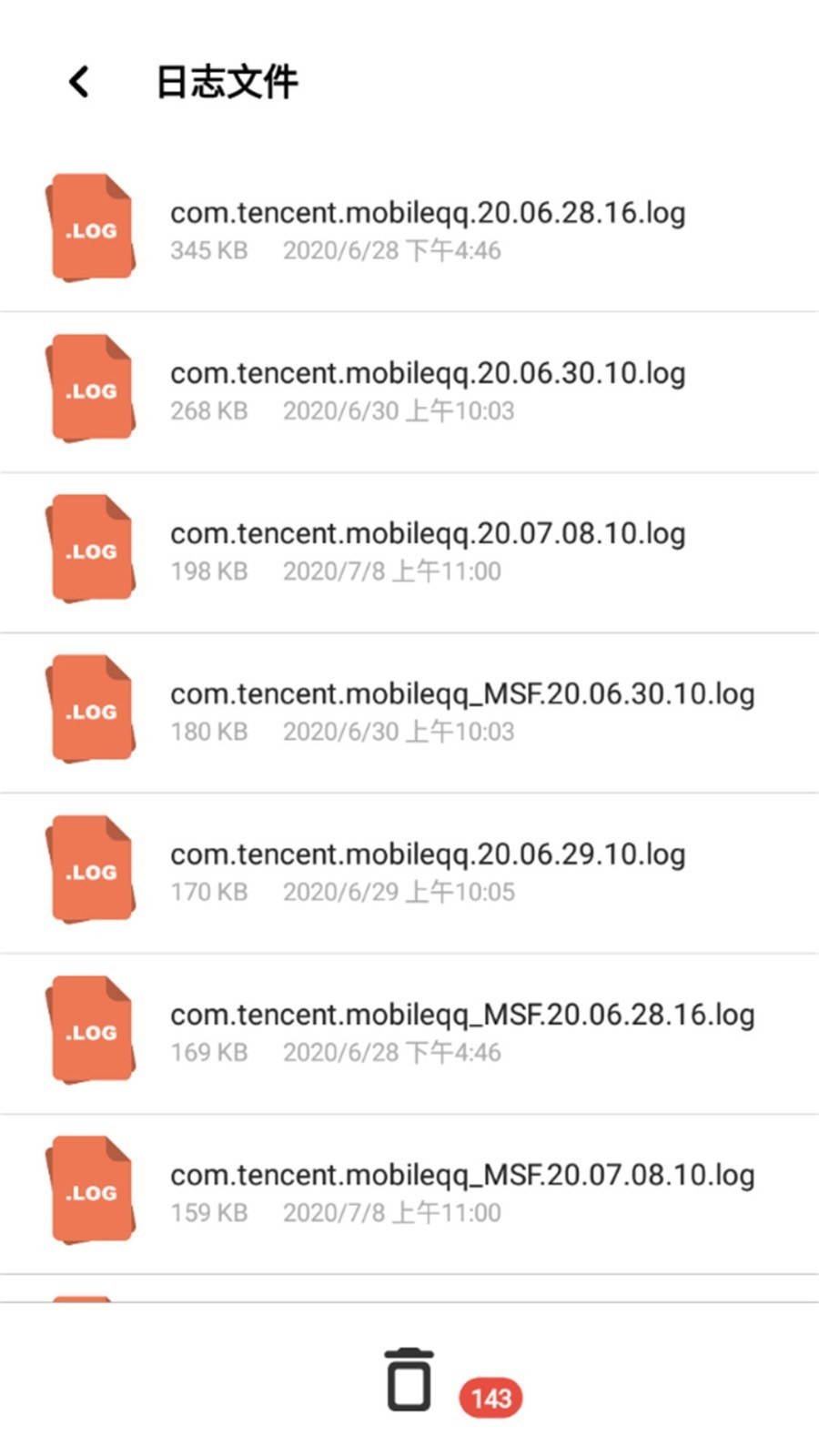Open com.tencent.mobileqq.20.06.30.10.log file
Image resolution: width=819 pixels, height=1456 pixels.
(427, 389)
